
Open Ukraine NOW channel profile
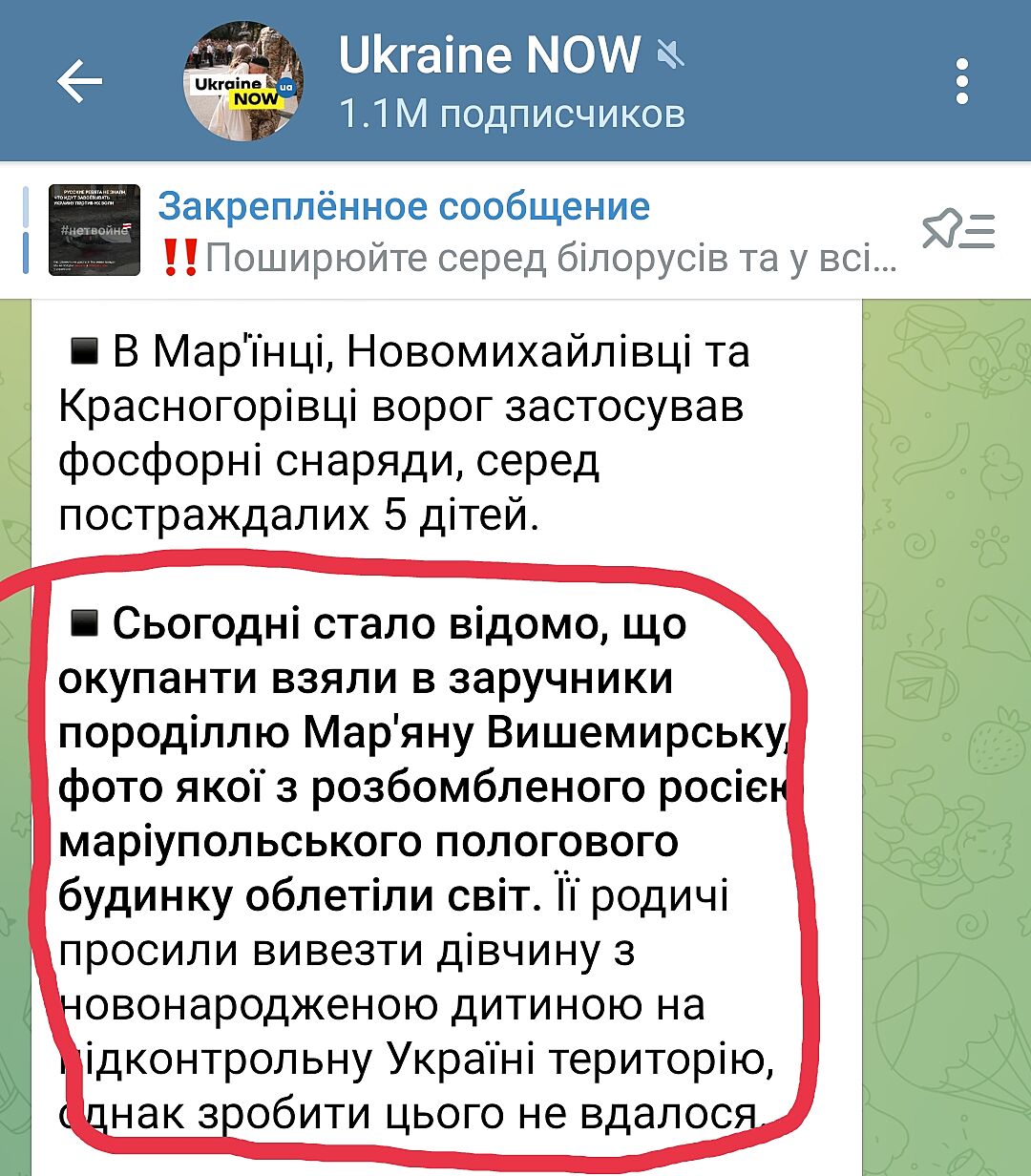(x=489, y=81)
